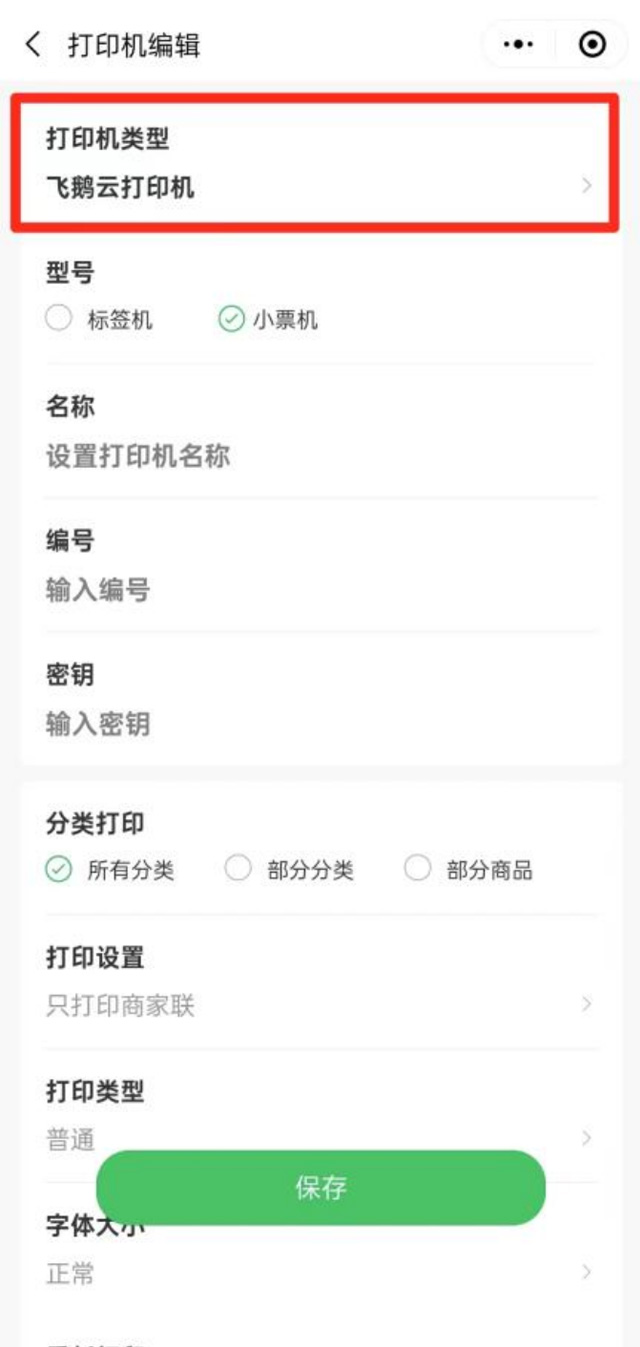640x1347 pixels.
Task: Tap the green 保存 button
Action: tap(321, 1187)
